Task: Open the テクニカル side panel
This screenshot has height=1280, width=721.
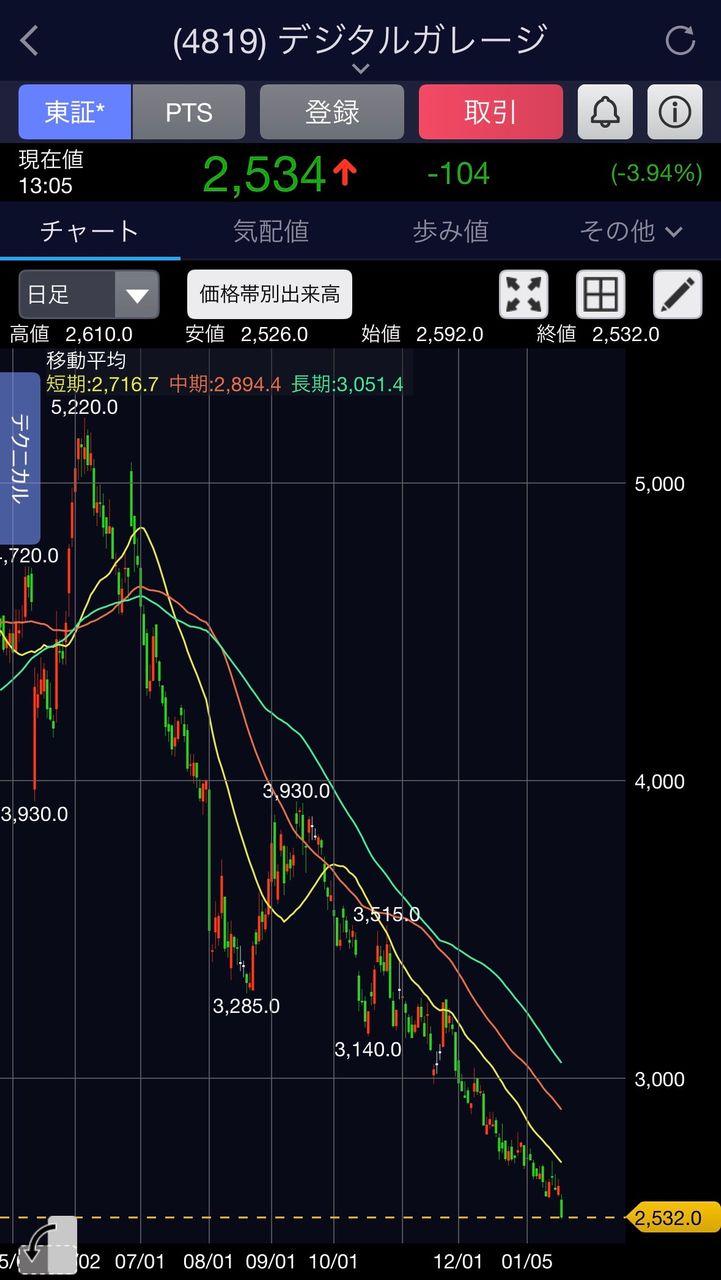Action: [20, 458]
